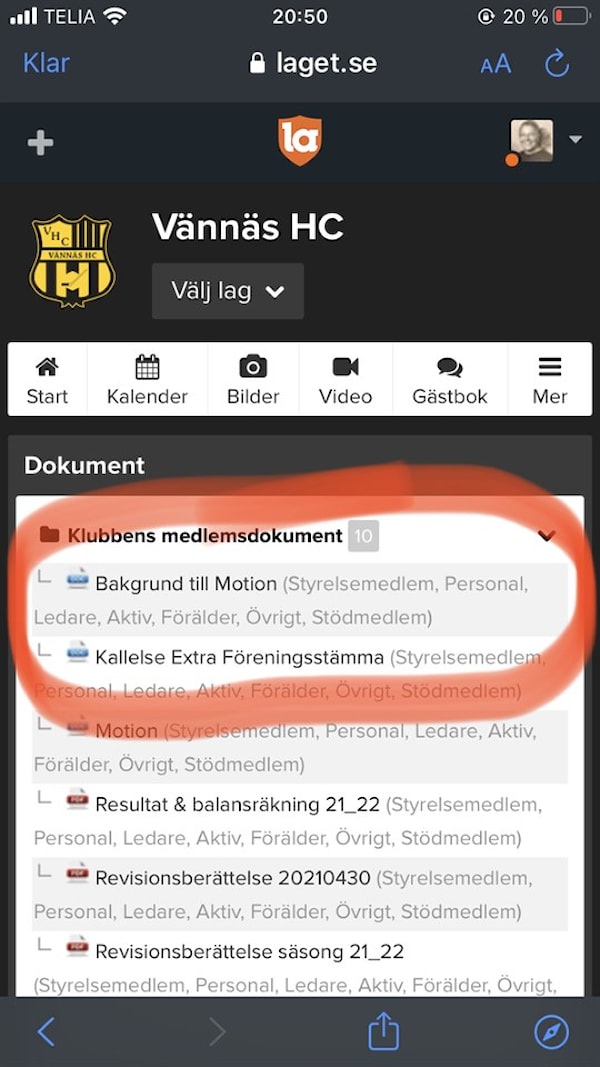Open Revisionsberättelse 20210430 document
Viewport: 600px width, 1067px height.
(x=232, y=878)
